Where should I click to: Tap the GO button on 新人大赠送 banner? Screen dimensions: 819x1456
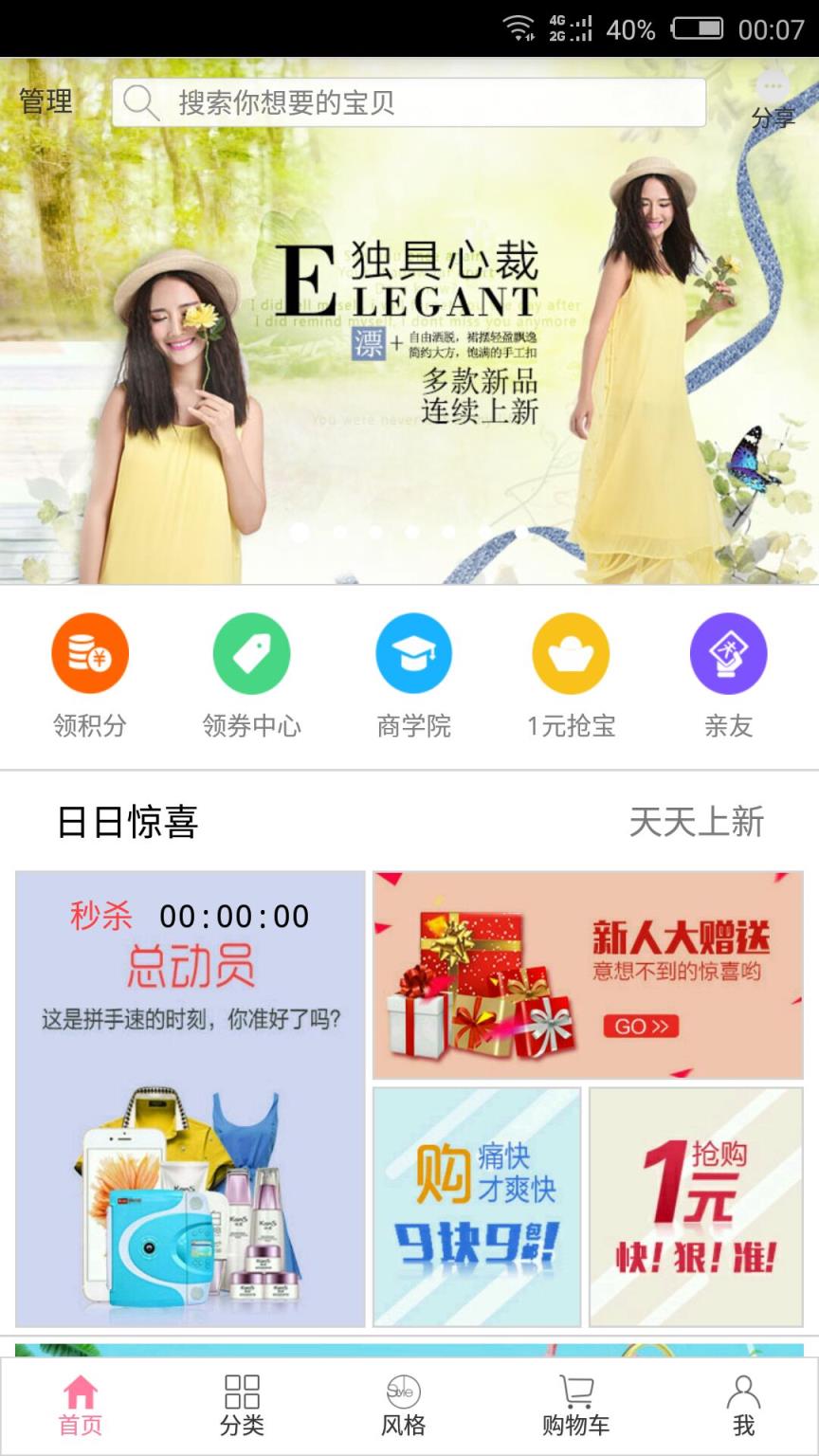pyautogui.click(x=641, y=1025)
